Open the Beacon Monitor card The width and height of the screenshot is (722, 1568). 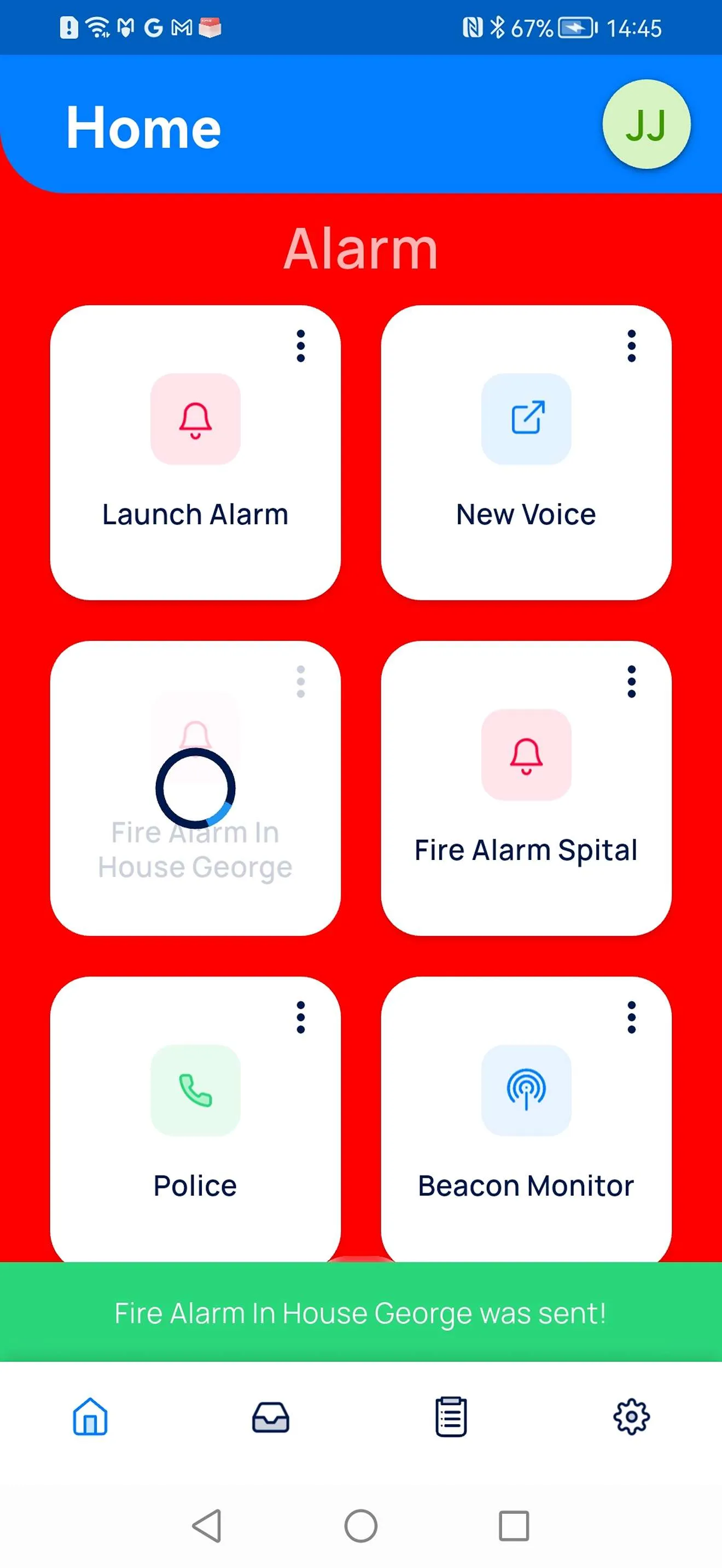(x=526, y=1120)
